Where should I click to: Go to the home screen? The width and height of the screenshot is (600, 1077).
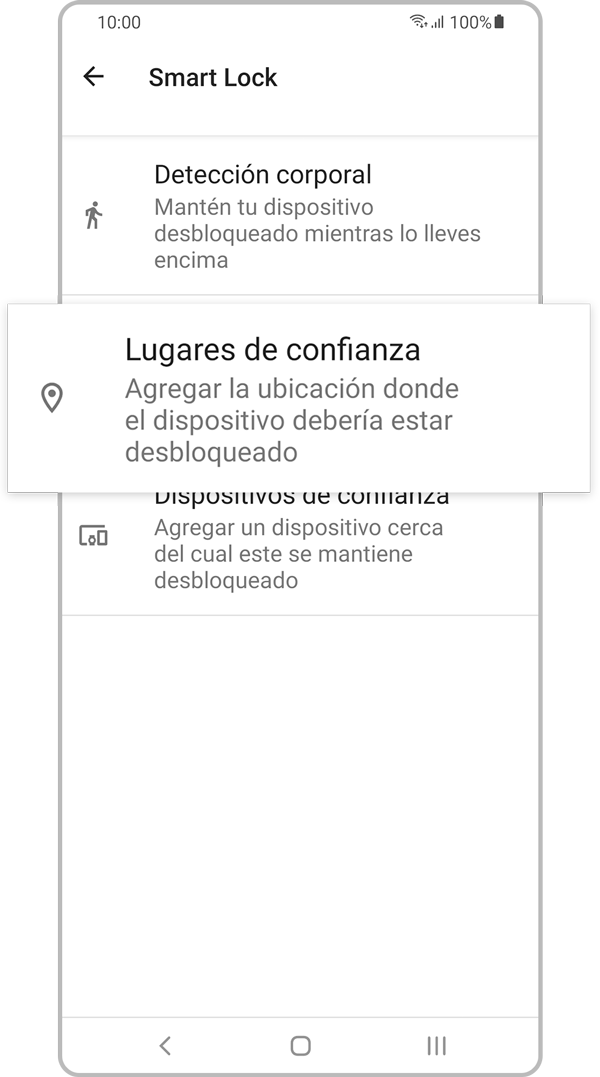pyautogui.click(x=300, y=1046)
